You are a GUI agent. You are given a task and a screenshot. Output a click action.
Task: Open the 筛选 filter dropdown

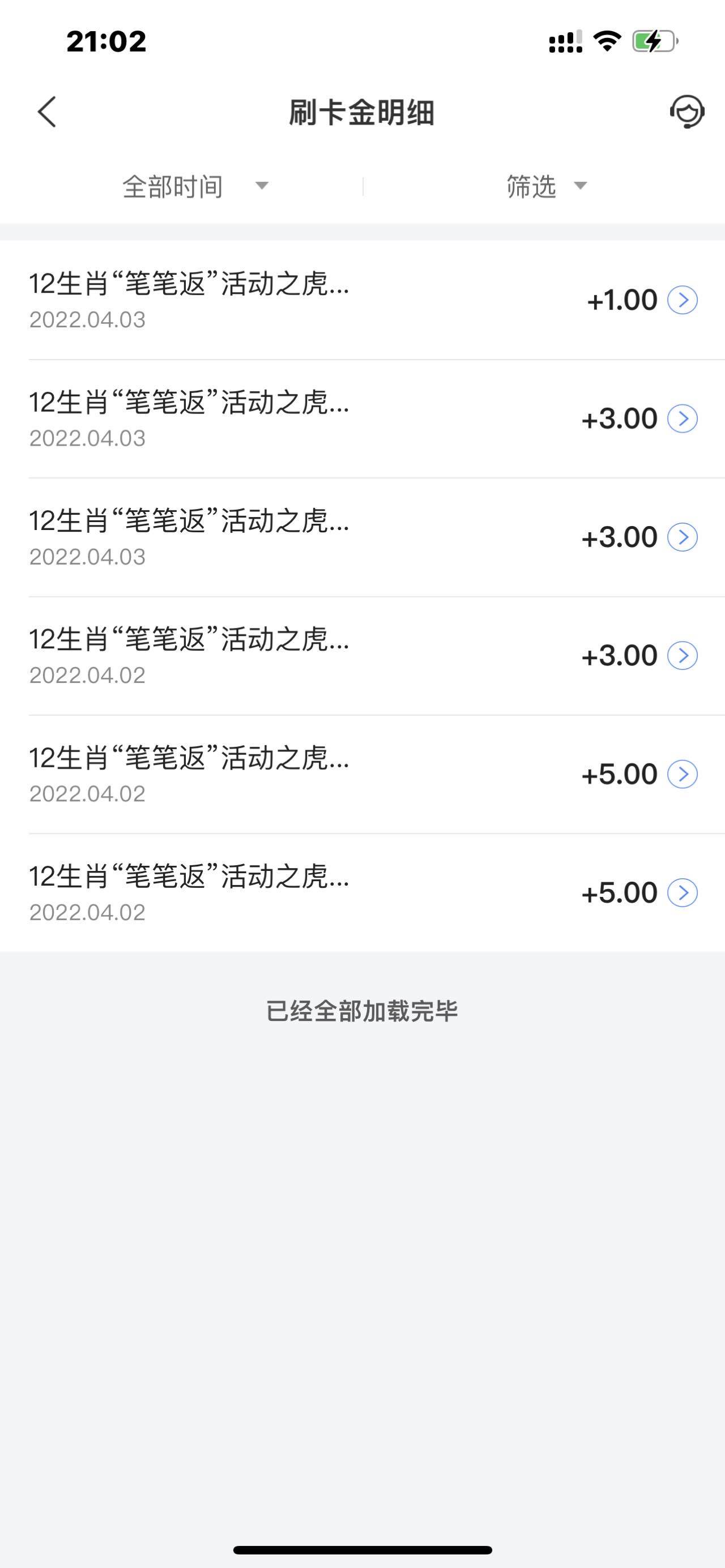click(x=546, y=186)
